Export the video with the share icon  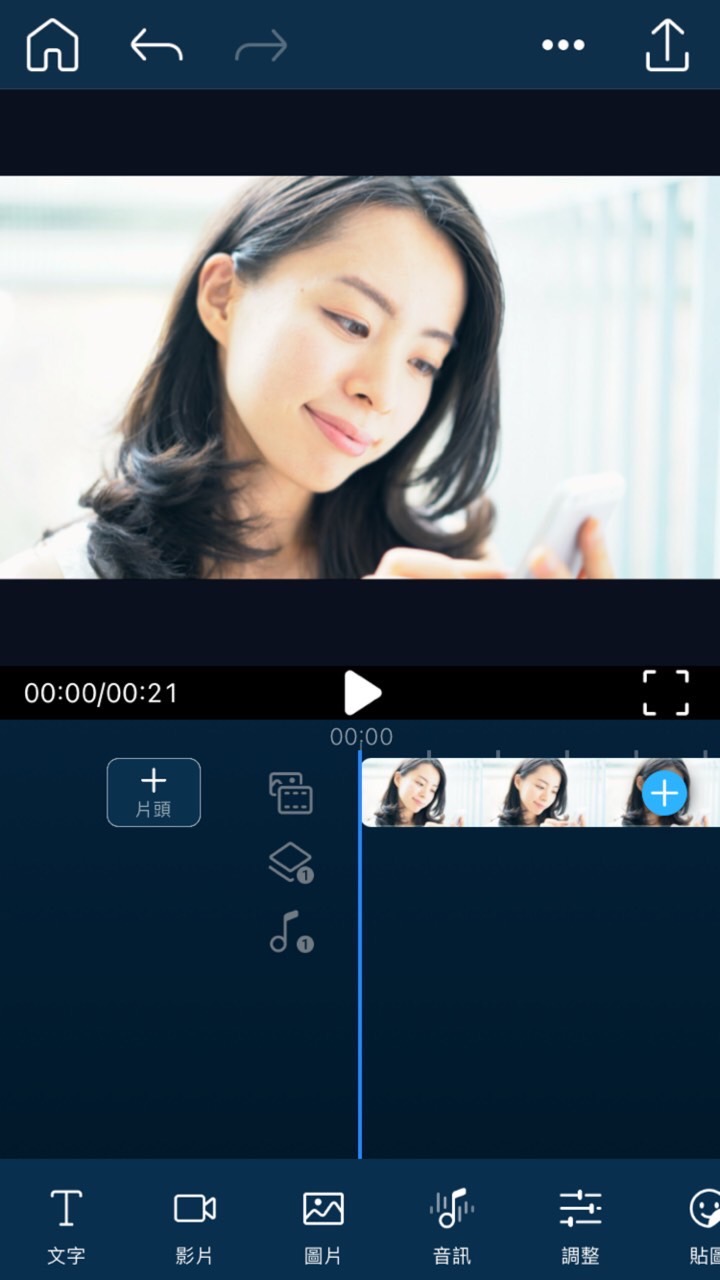(667, 45)
